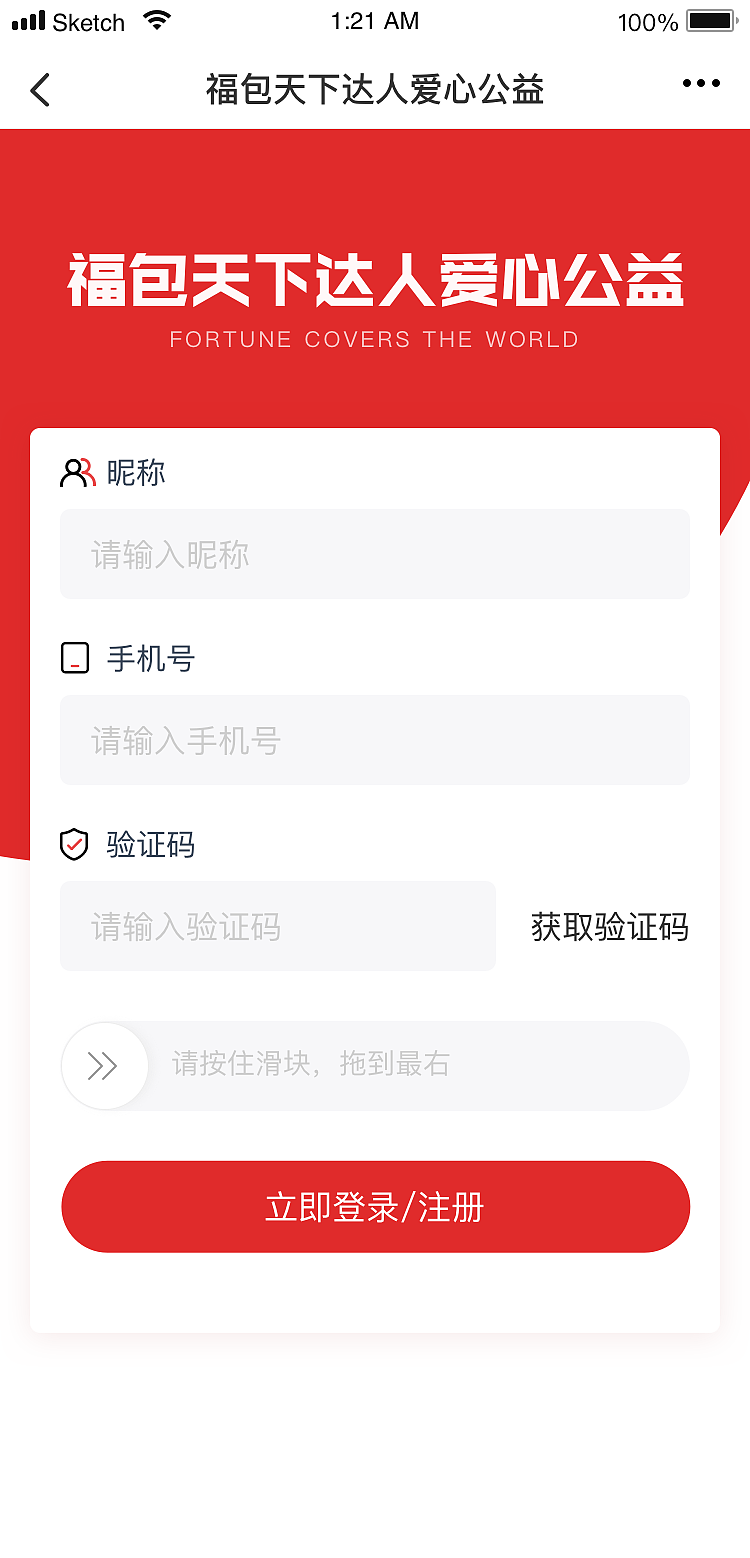Click the 请输入验证码 input field
Screen dimensions: 750x1558
coord(278,926)
